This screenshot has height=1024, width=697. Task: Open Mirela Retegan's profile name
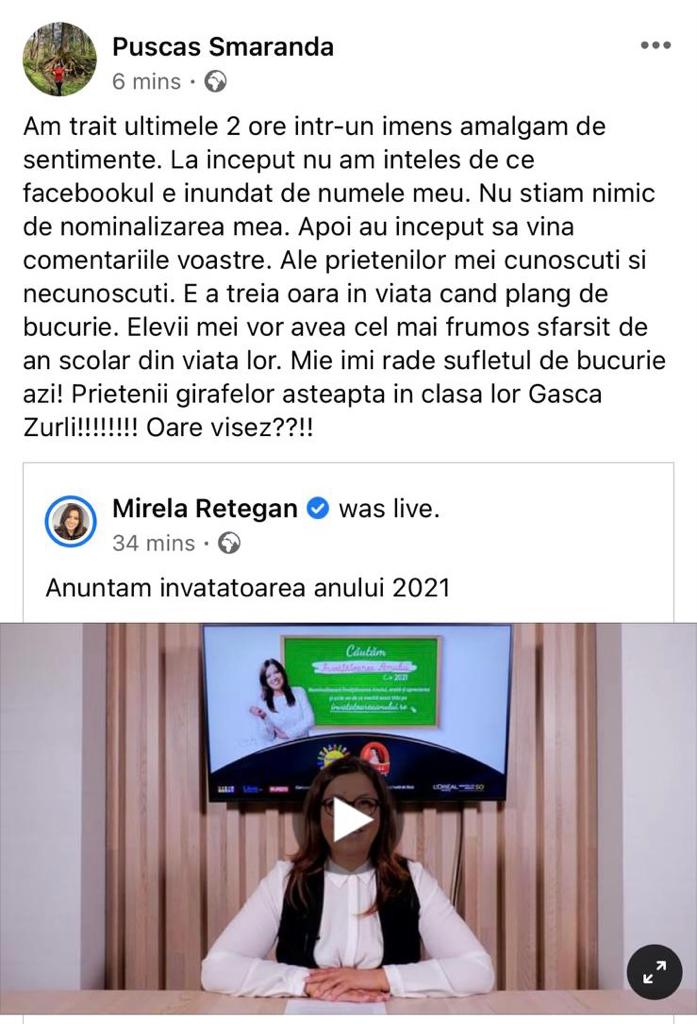point(204,508)
